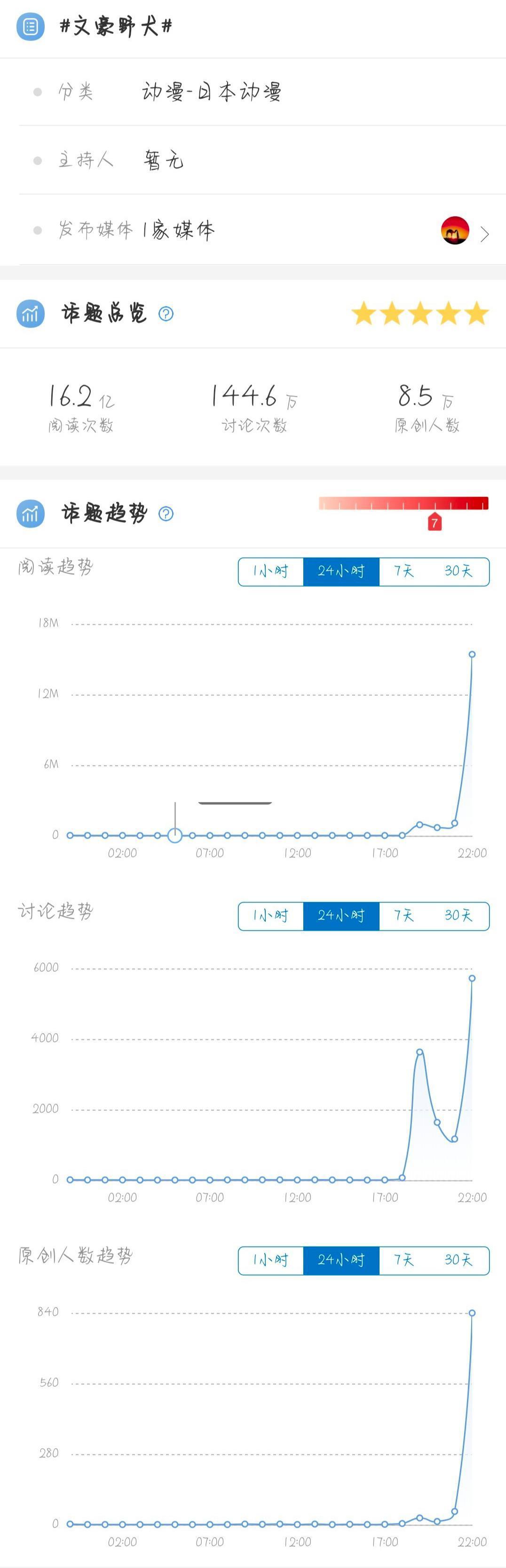View 讨论趋势 for 30天
The image size is (506, 1568).
(x=458, y=916)
